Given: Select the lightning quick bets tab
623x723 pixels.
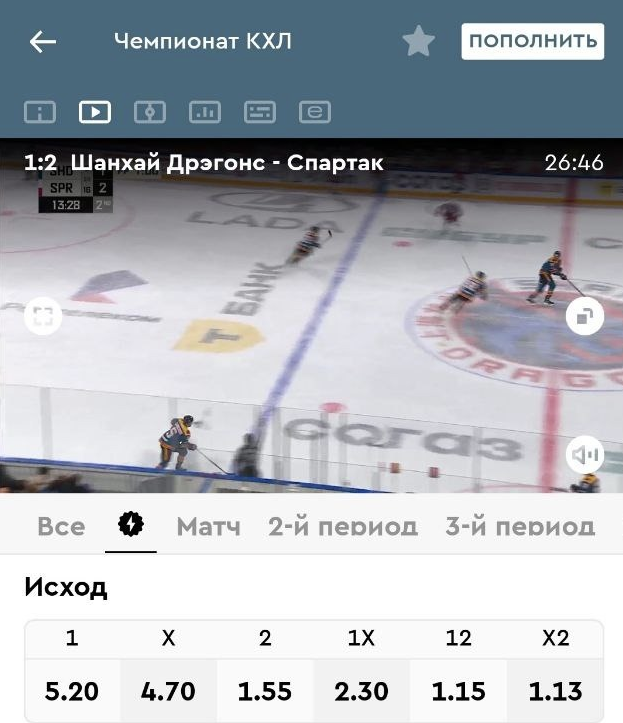Looking at the screenshot, I should click(131, 525).
